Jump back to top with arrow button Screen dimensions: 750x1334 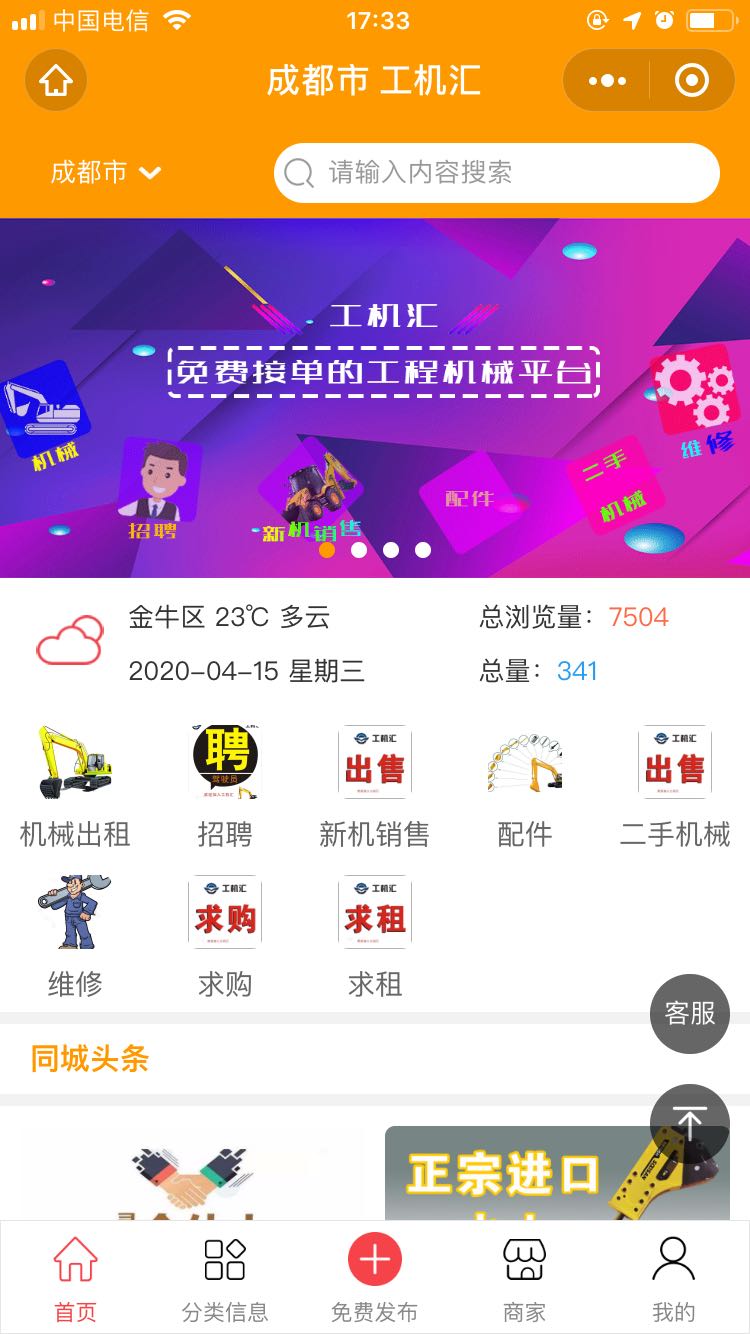click(x=690, y=1123)
